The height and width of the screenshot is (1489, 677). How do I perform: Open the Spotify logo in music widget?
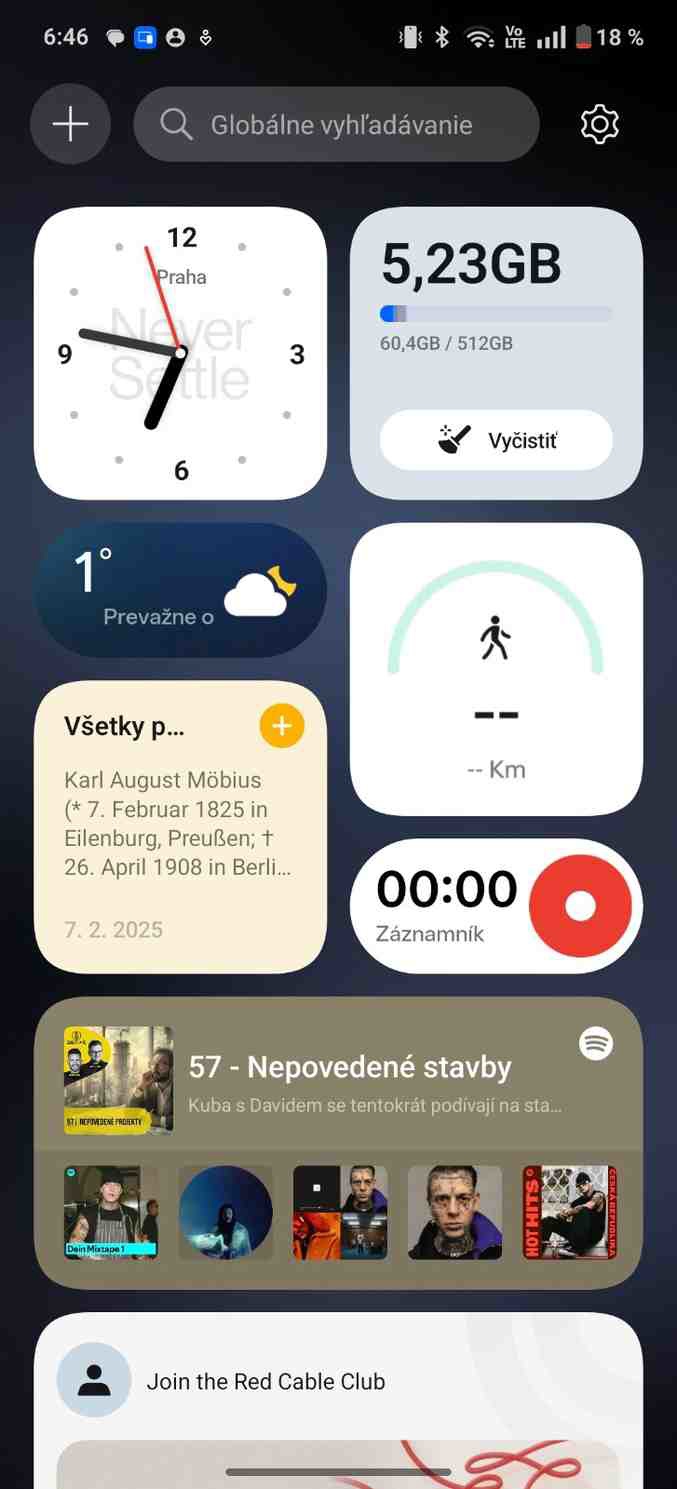pos(596,1044)
